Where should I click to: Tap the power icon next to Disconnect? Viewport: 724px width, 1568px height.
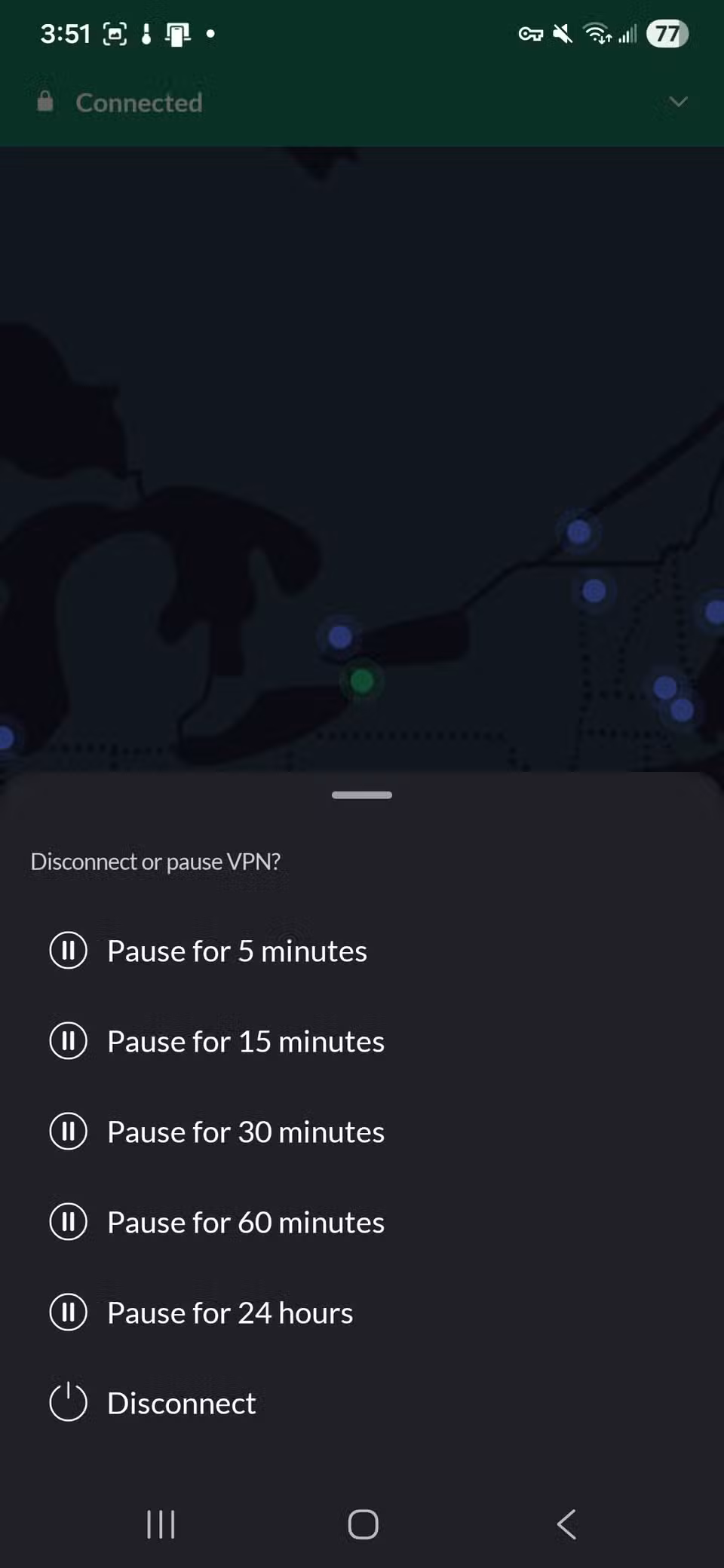click(68, 1402)
